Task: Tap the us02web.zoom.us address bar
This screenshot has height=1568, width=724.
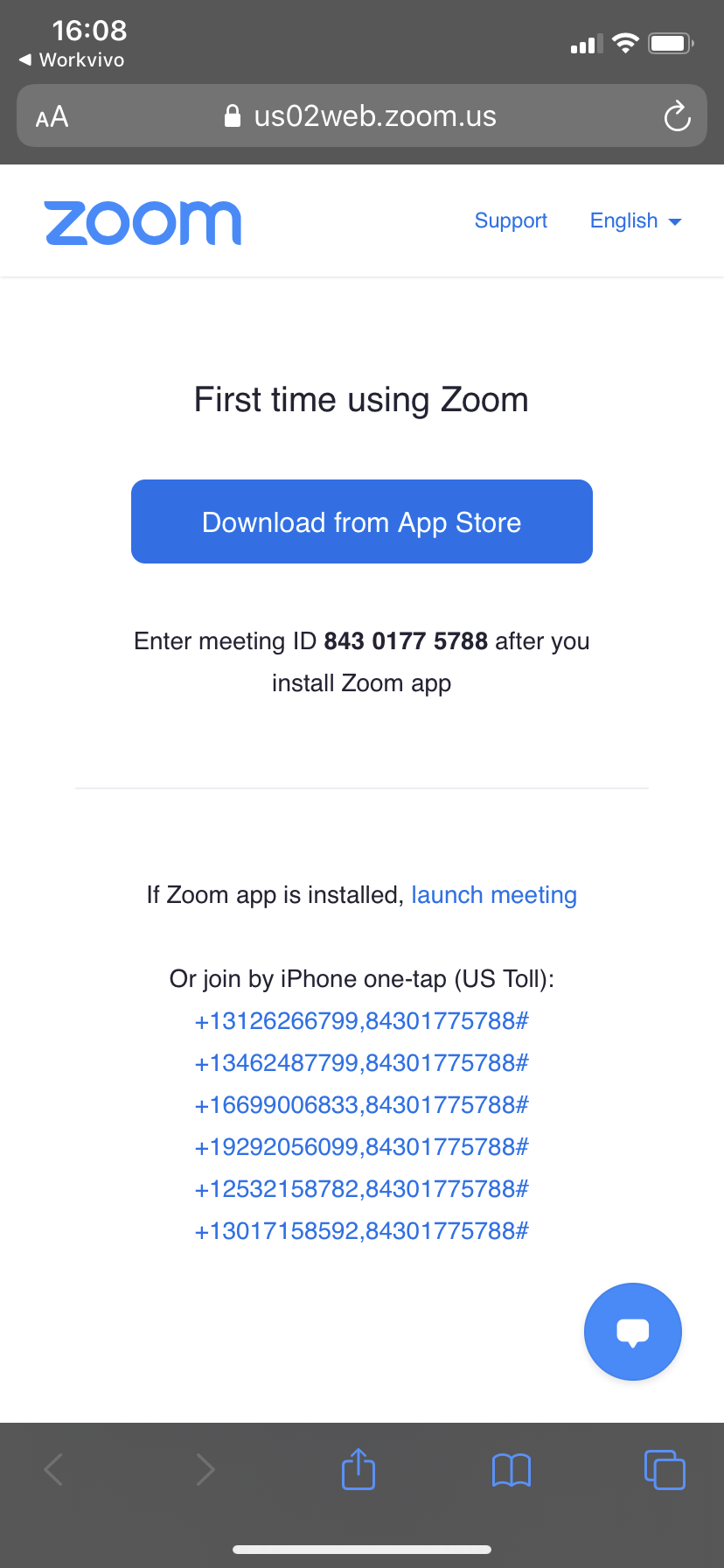Action: [361, 116]
